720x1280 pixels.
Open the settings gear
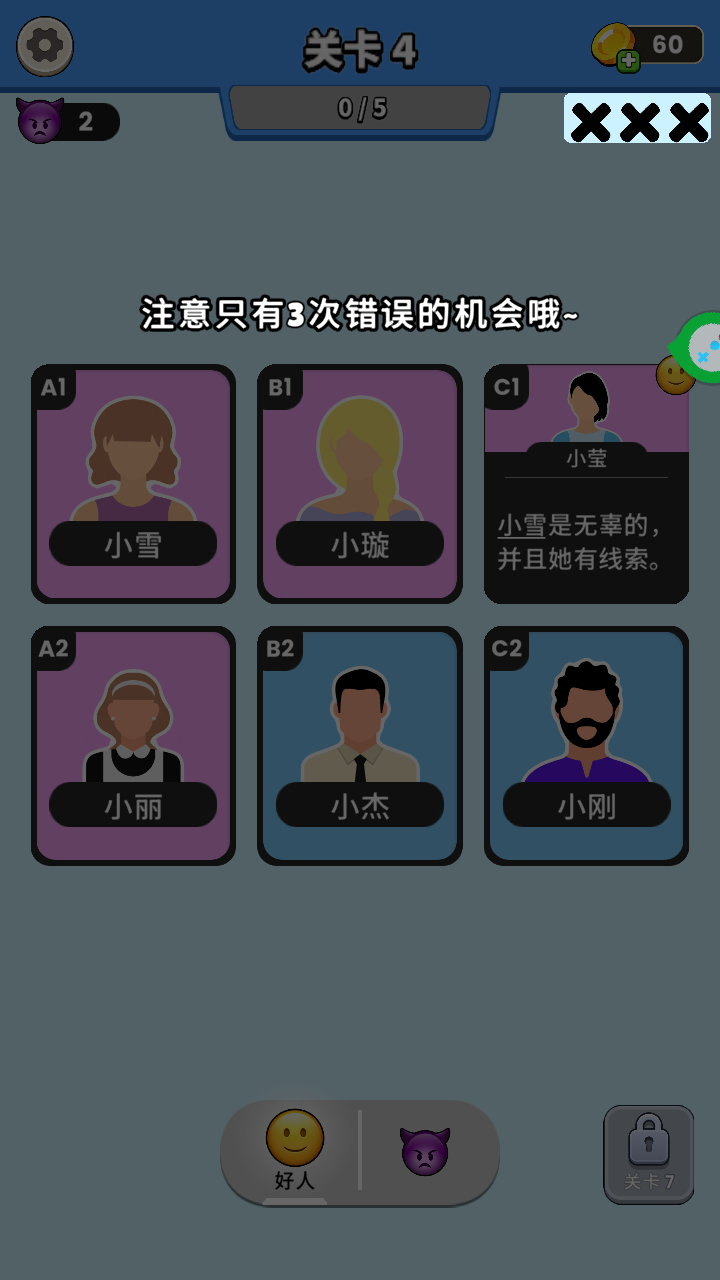pos(45,46)
